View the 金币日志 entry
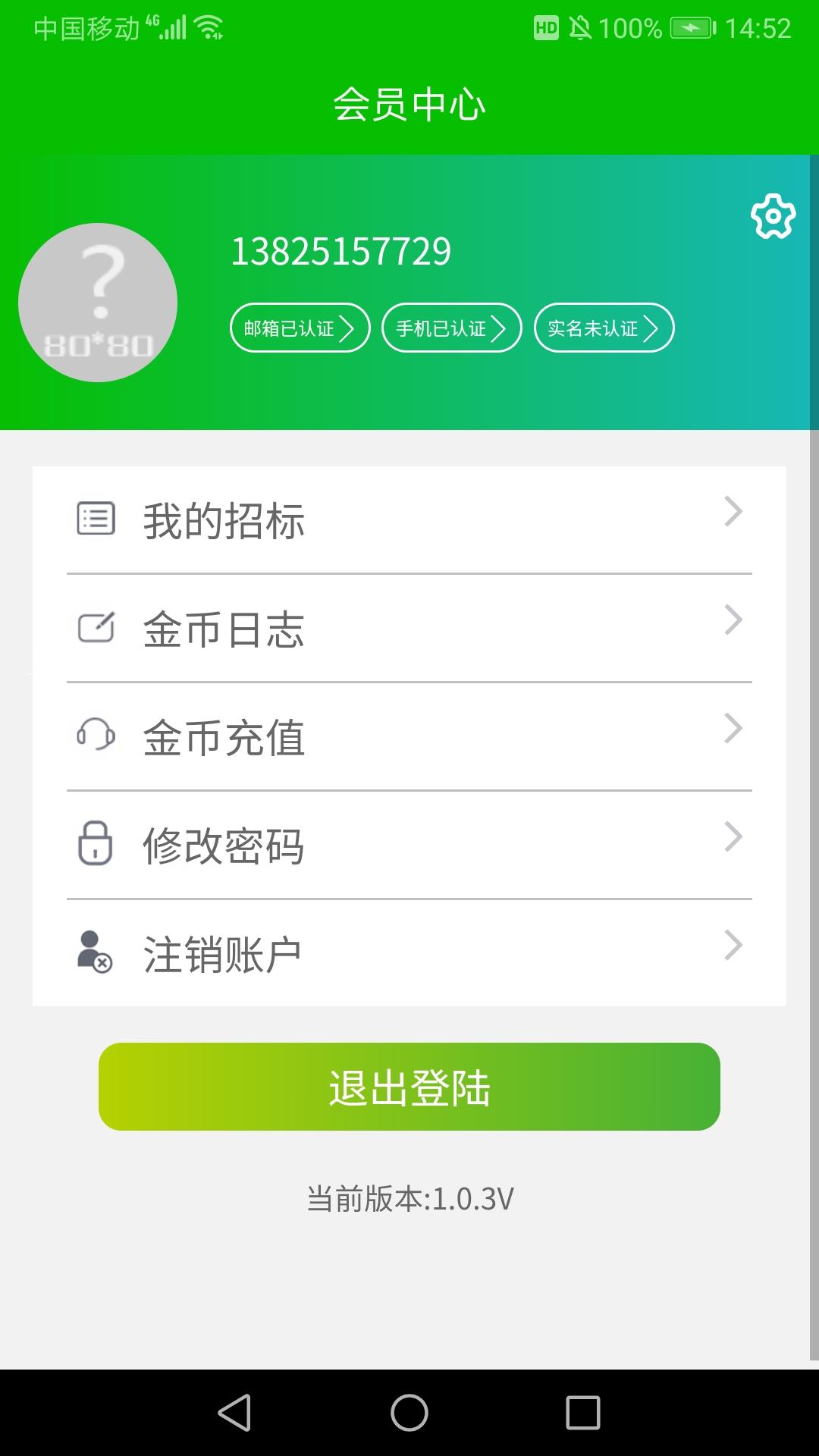819x1456 pixels. click(x=409, y=629)
